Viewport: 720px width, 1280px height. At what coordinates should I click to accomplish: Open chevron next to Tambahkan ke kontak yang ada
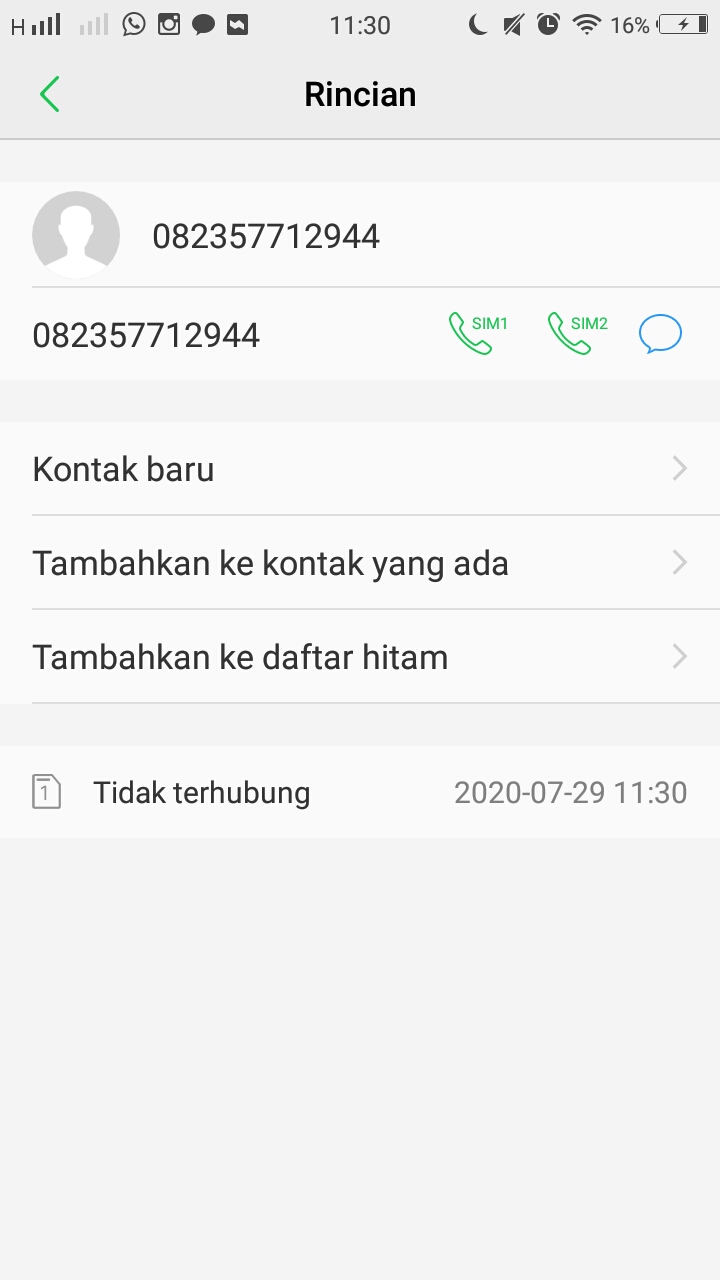(680, 562)
